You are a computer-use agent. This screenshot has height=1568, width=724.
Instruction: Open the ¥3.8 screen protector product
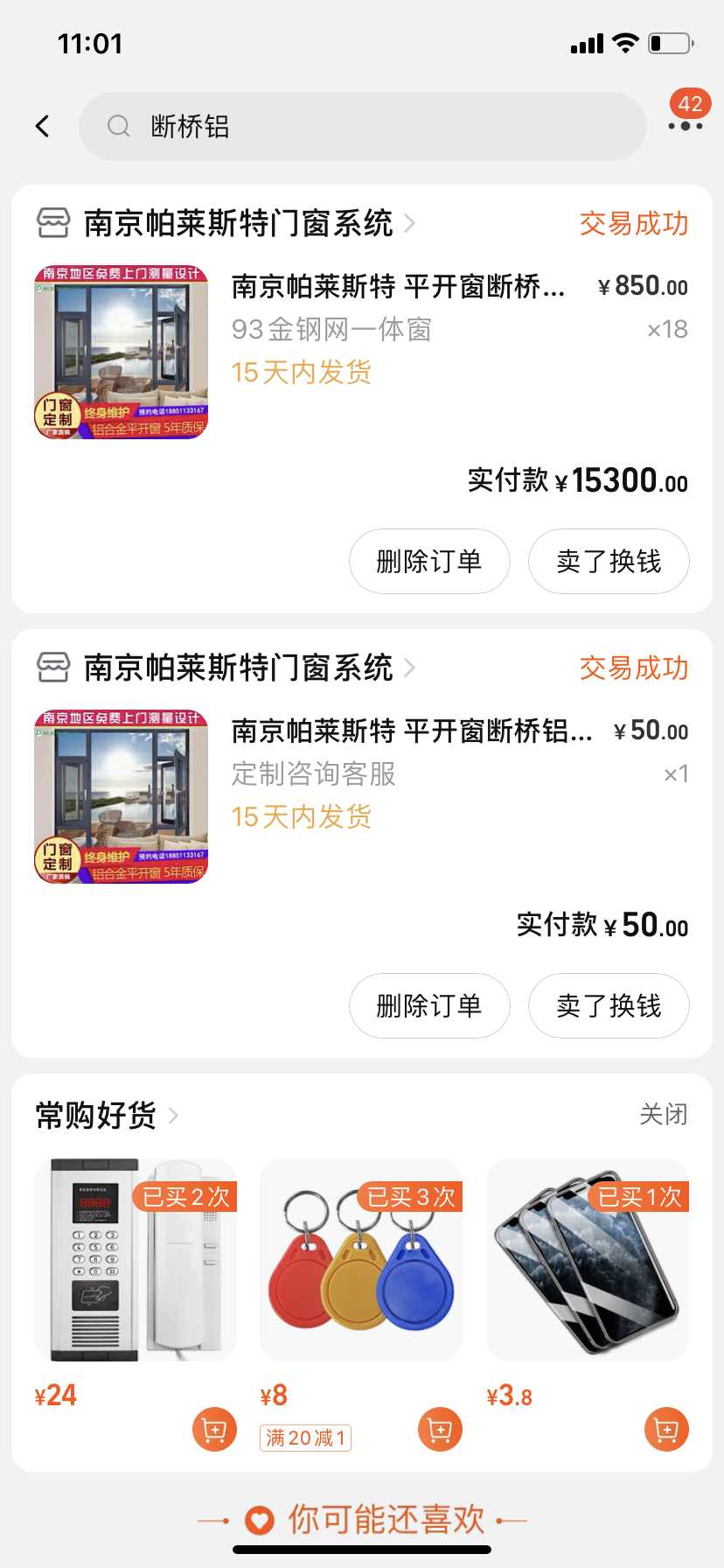click(x=588, y=1260)
